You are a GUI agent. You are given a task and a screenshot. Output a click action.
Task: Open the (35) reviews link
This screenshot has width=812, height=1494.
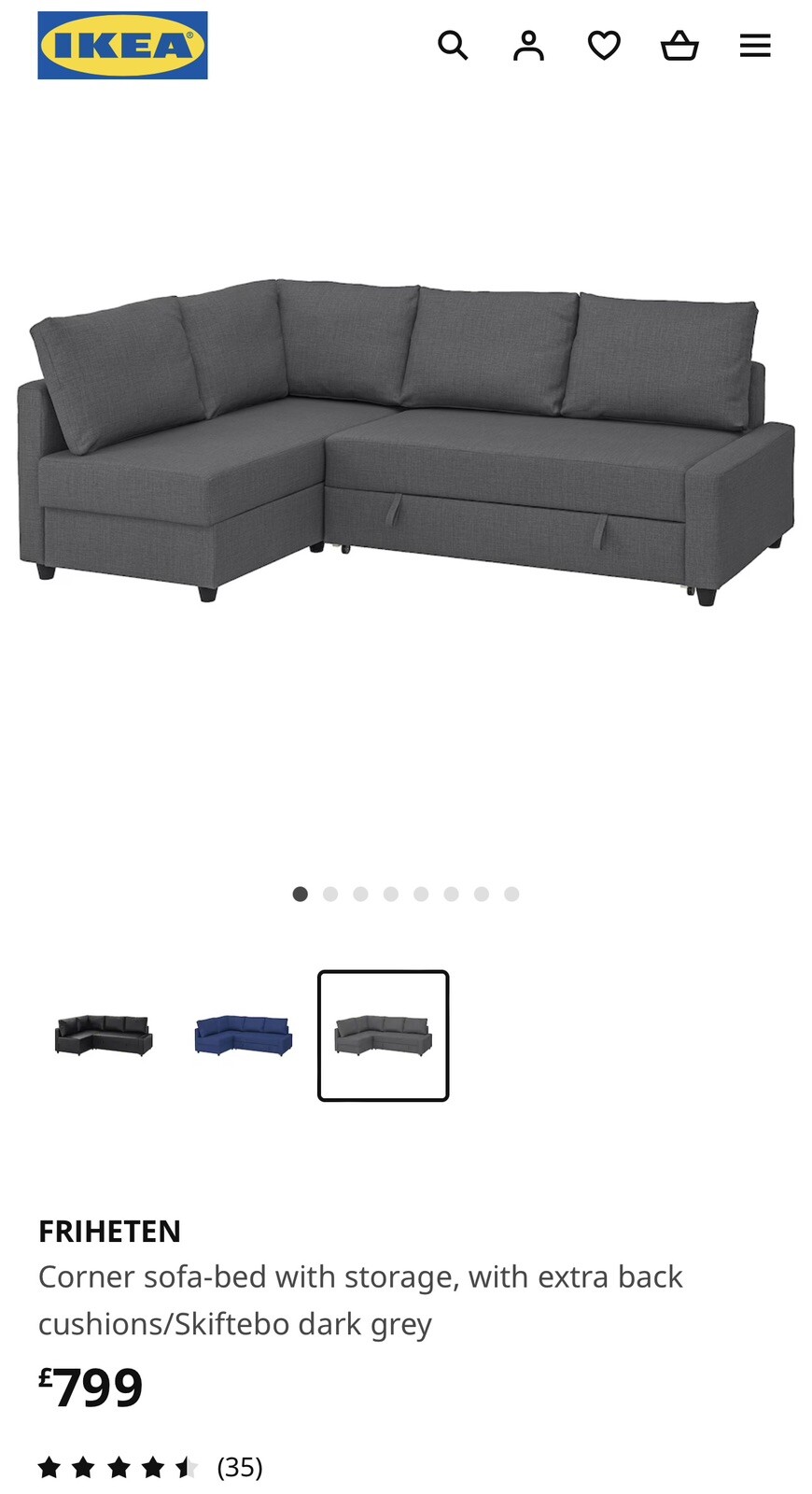tap(239, 1467)
